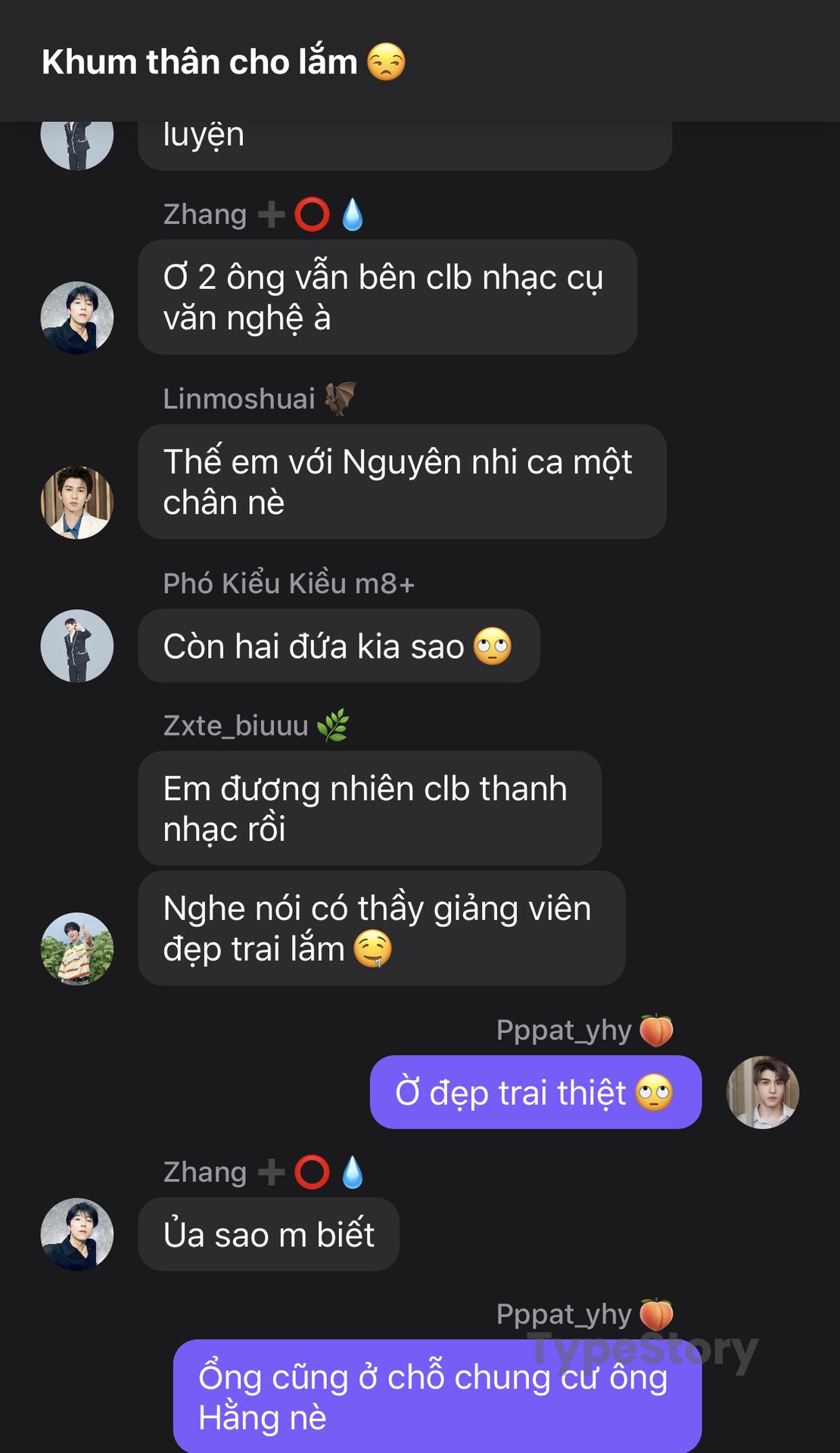Open Linmoshuai's profile picture
This screenshot has height=1453, width=840.
77,502
